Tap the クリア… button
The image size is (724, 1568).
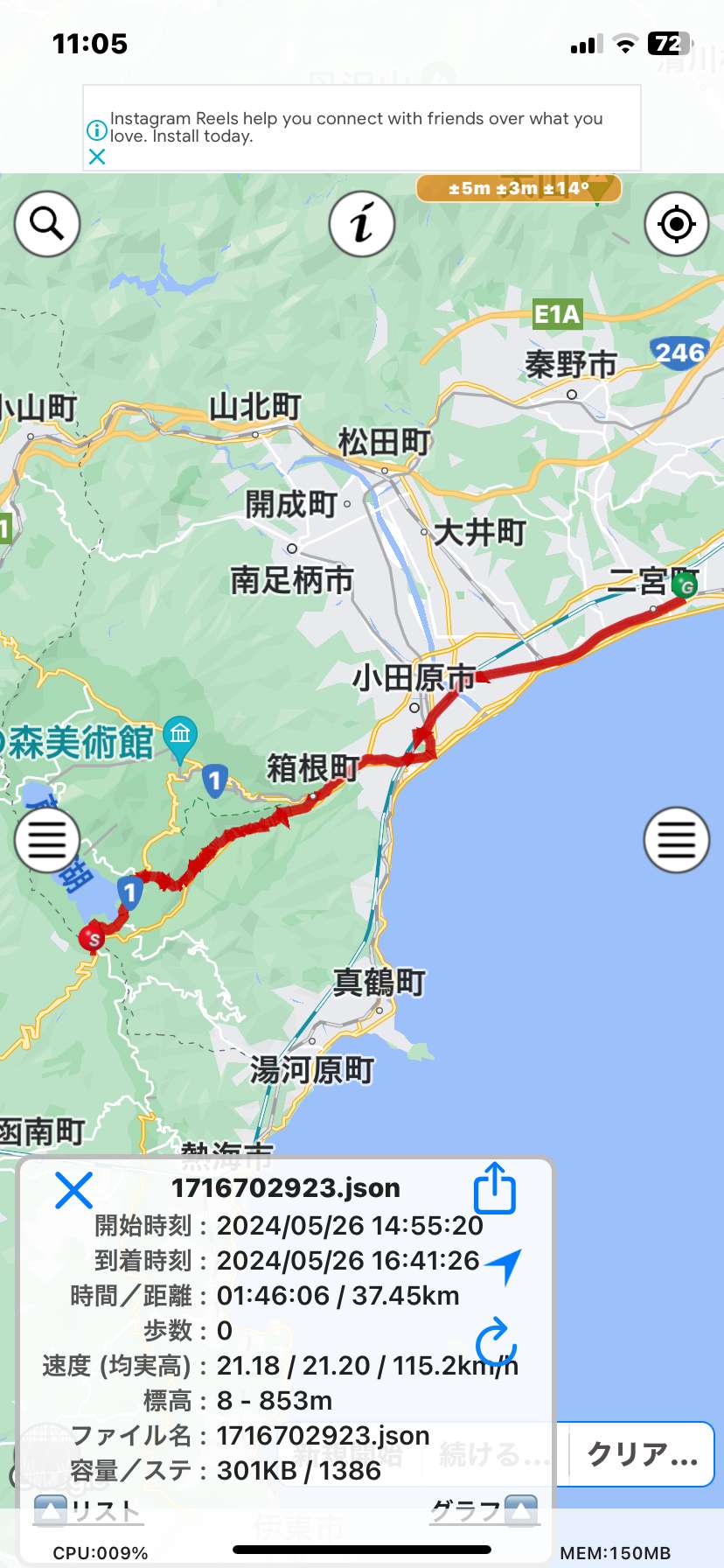click(643, 1453)
